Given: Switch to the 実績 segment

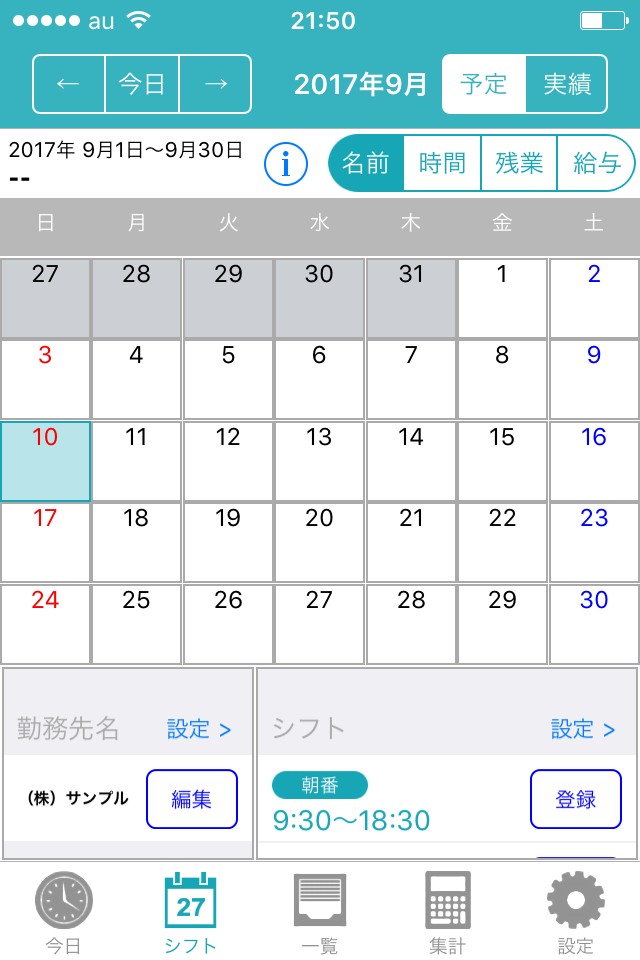Looking at the screenshot, I should click(566, 84).
